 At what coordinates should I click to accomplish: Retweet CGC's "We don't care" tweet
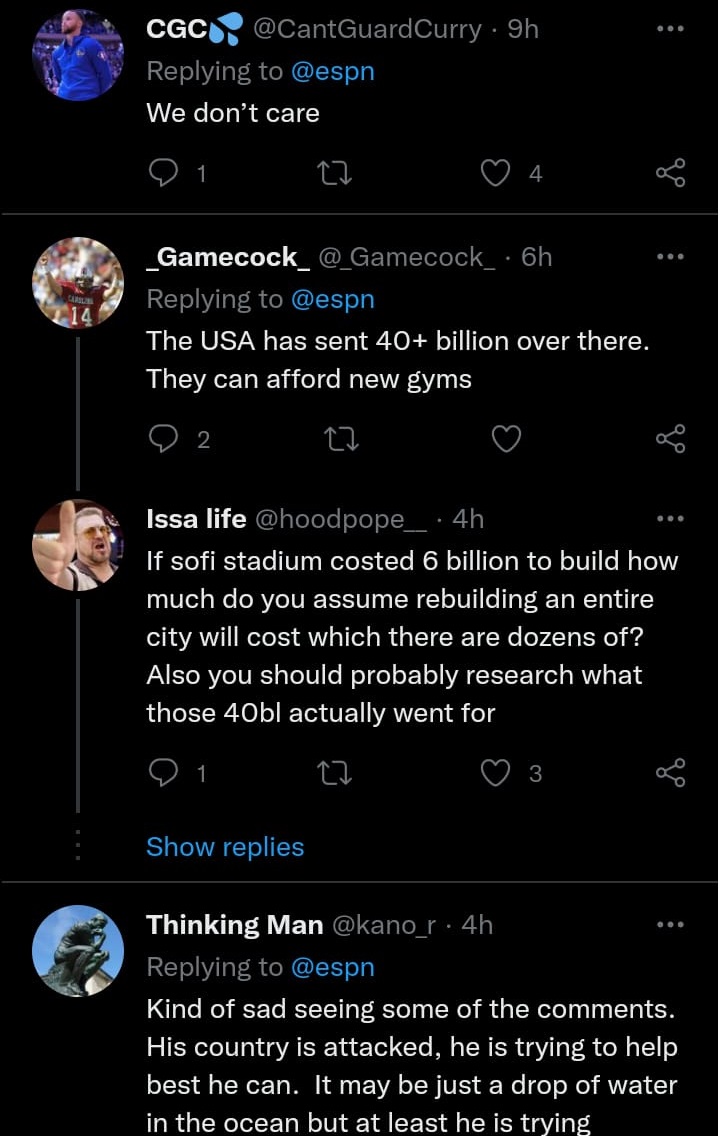pyautogui.click(x=334, y=174)
